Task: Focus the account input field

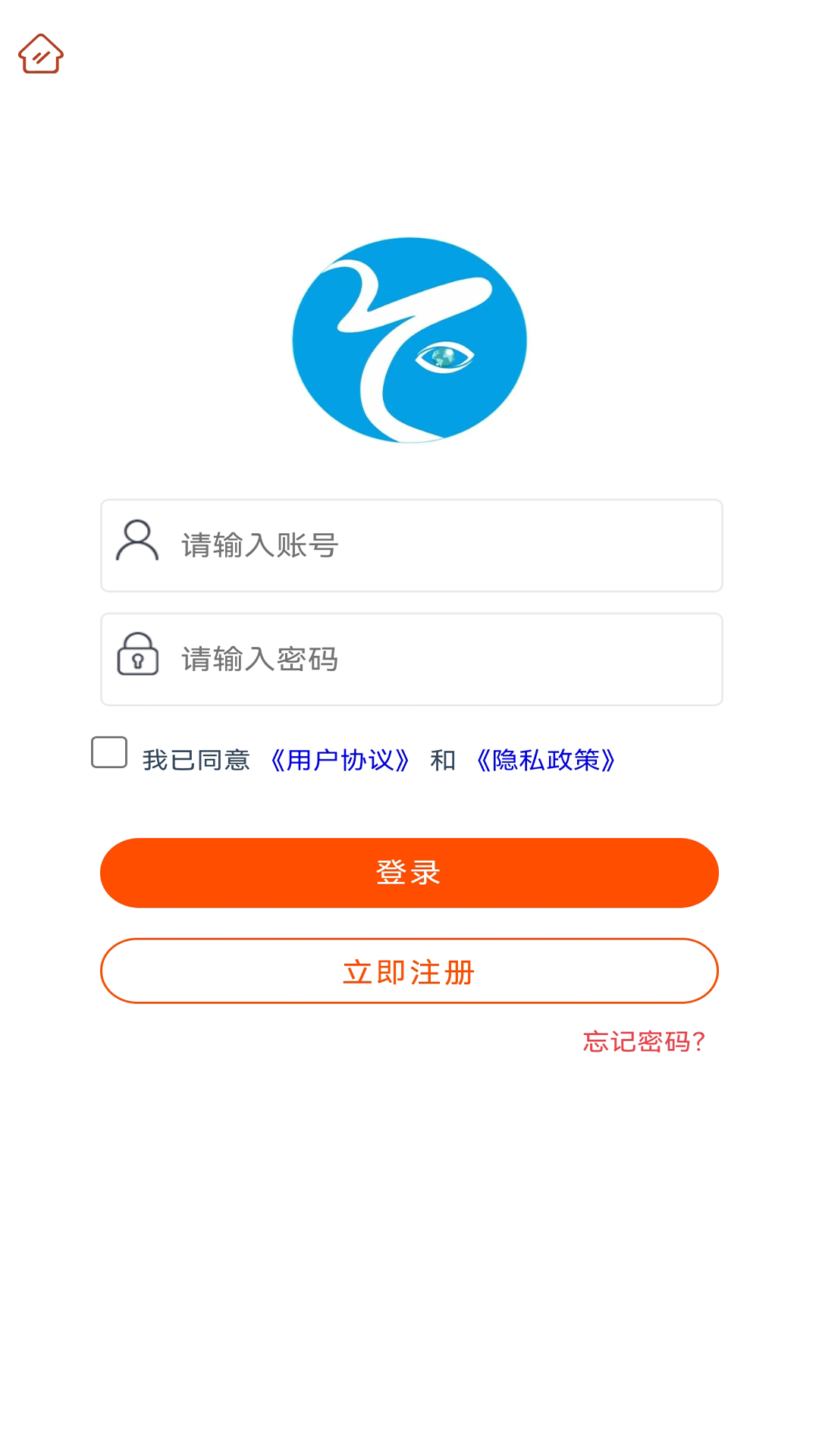Action: pos(412,545)
